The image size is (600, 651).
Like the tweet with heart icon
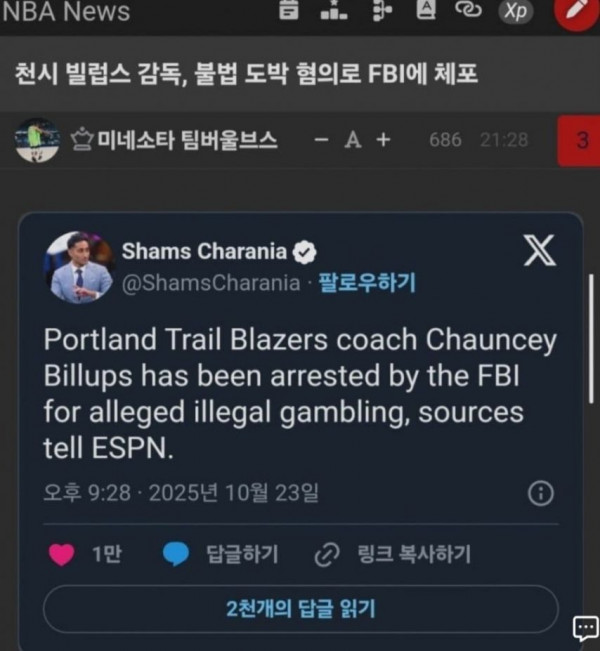pyautogui.click(x=62, y=554)
